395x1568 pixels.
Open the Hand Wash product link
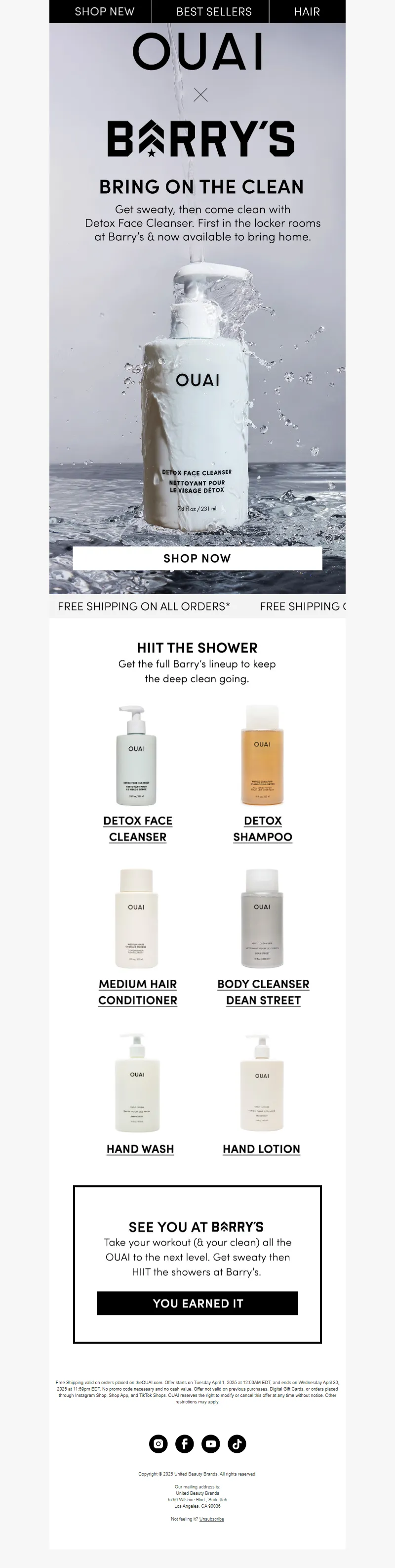pyautogui.click(x=140, y=1149)
